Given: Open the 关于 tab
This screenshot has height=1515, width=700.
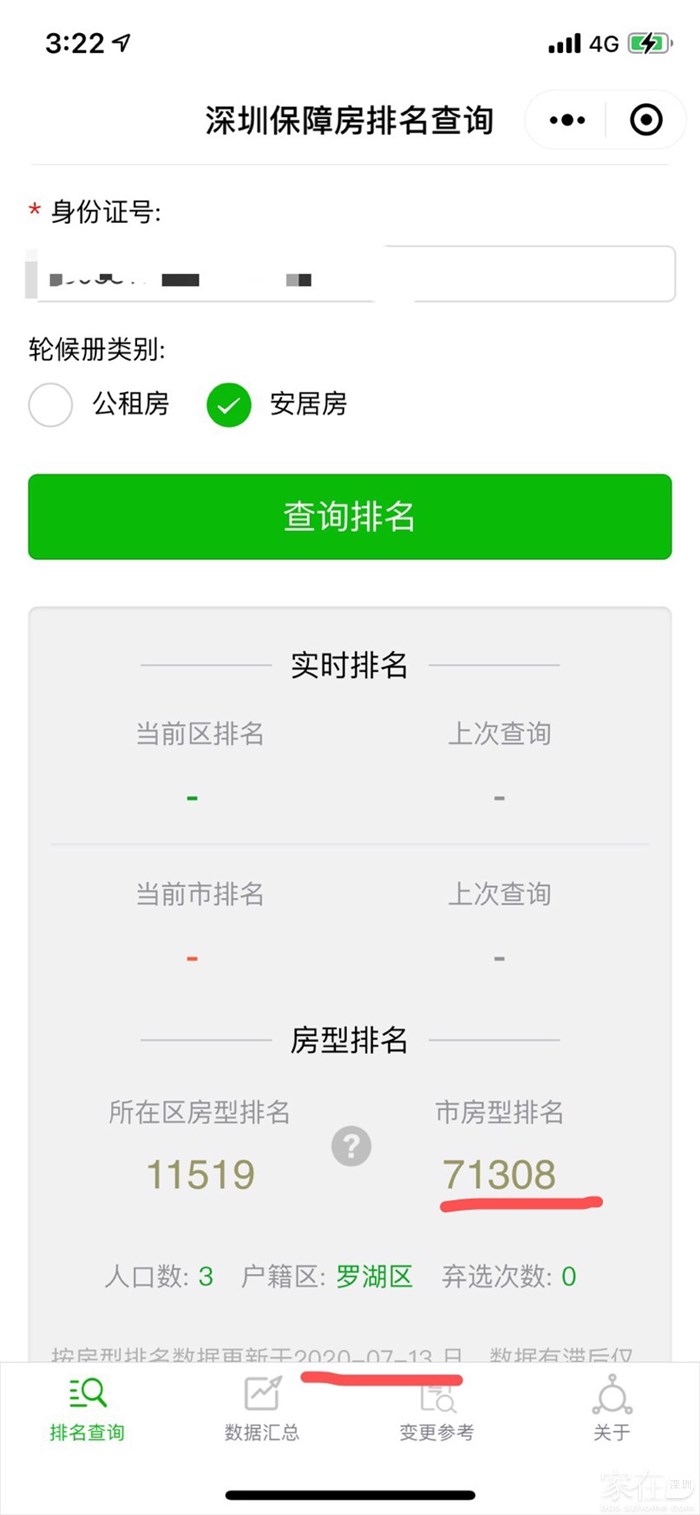Looking at the screenshot, I should click(x=612, y=1408).
